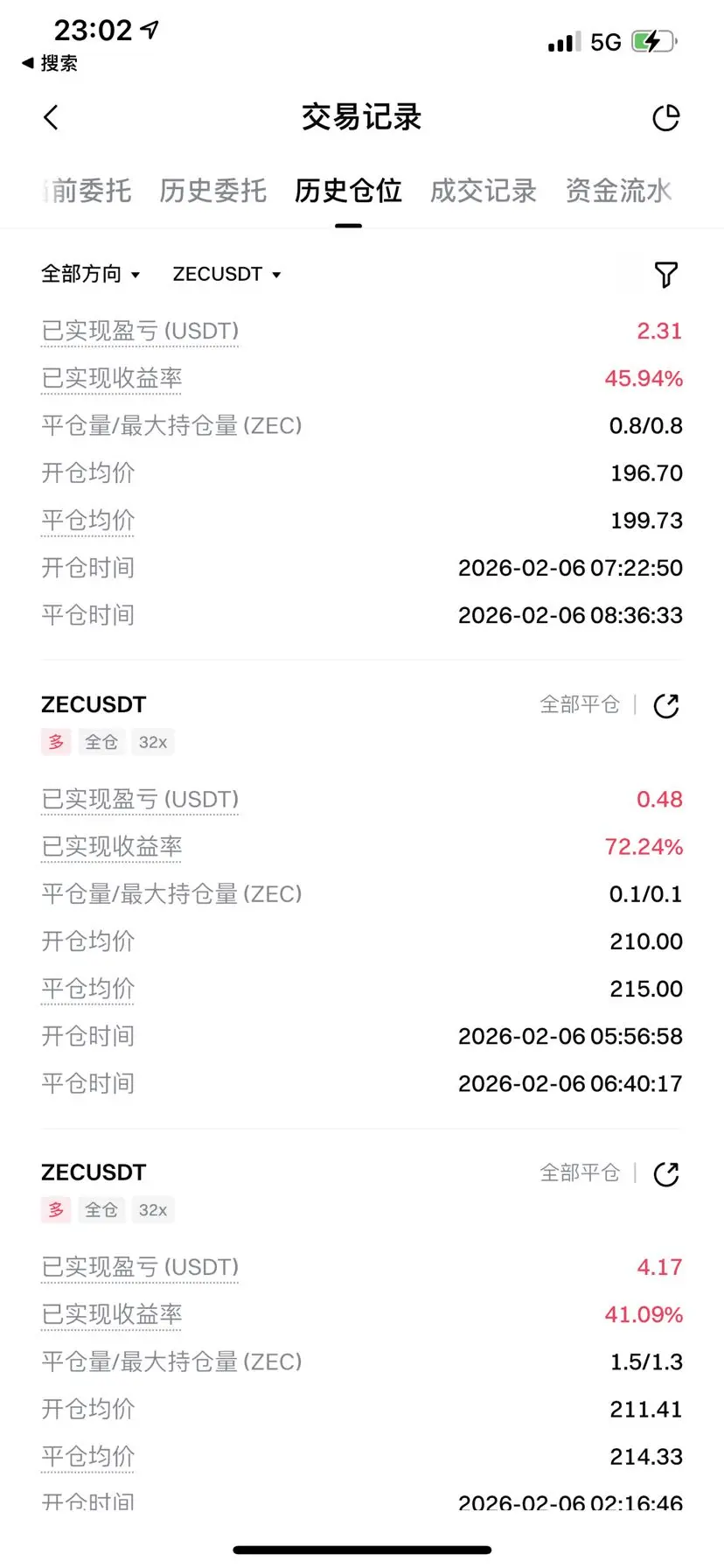Open the 成交记录 tab
The image size is (724, 1568).
(483, 191)
